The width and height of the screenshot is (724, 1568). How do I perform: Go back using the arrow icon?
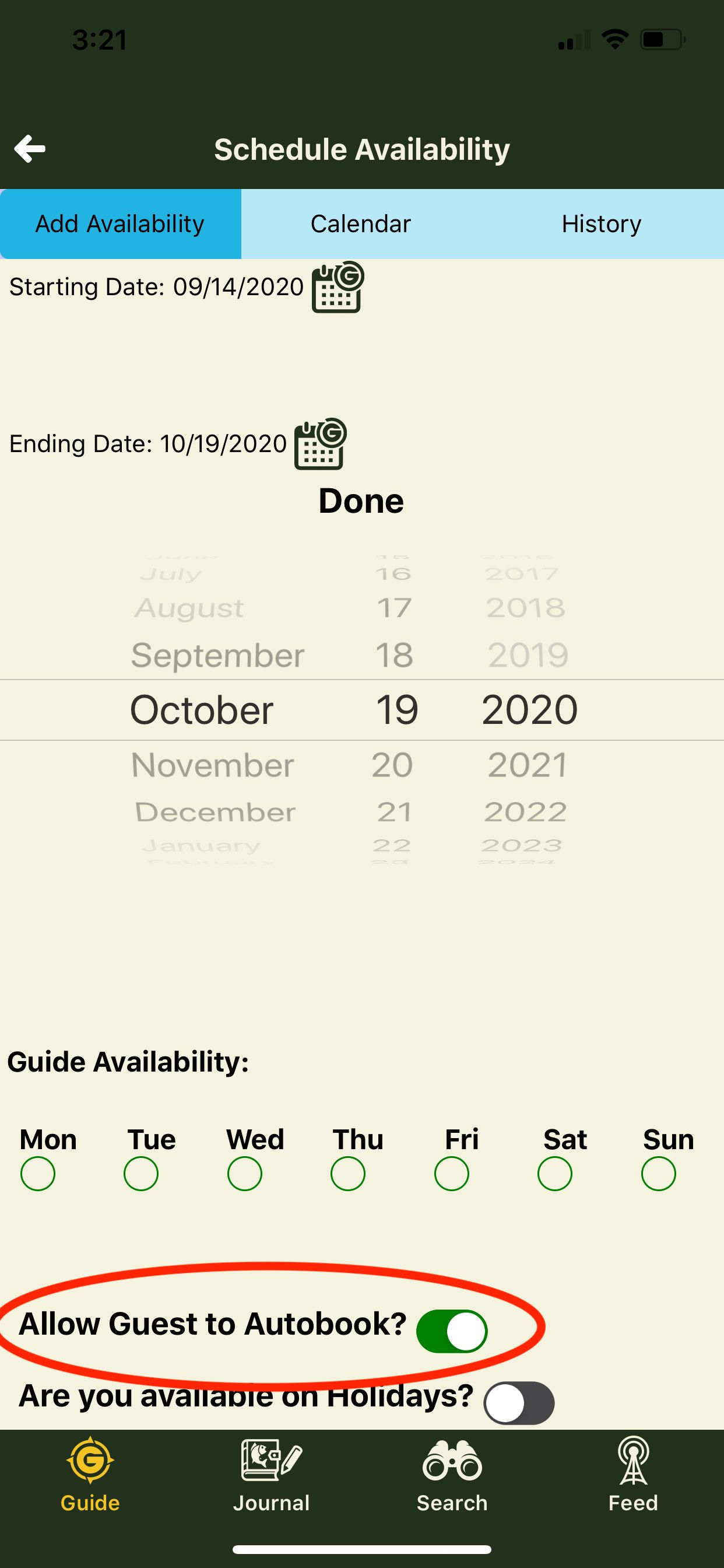click(30, 149)
